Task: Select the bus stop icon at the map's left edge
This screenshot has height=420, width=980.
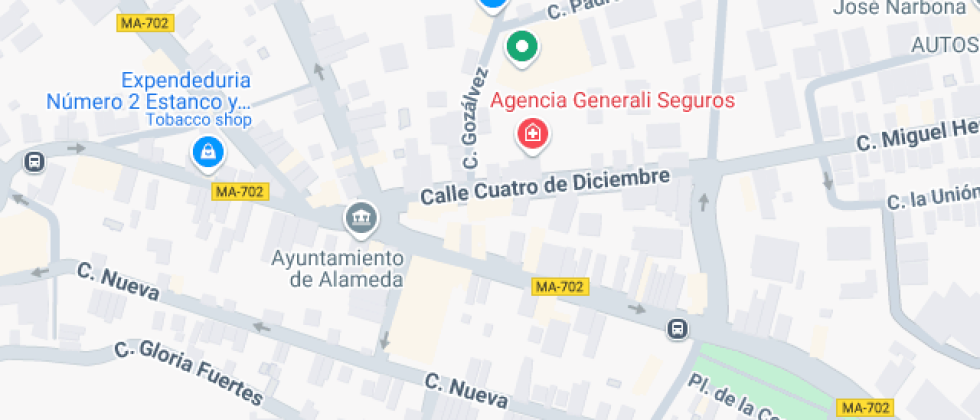Action: click(x=34, y=162)
